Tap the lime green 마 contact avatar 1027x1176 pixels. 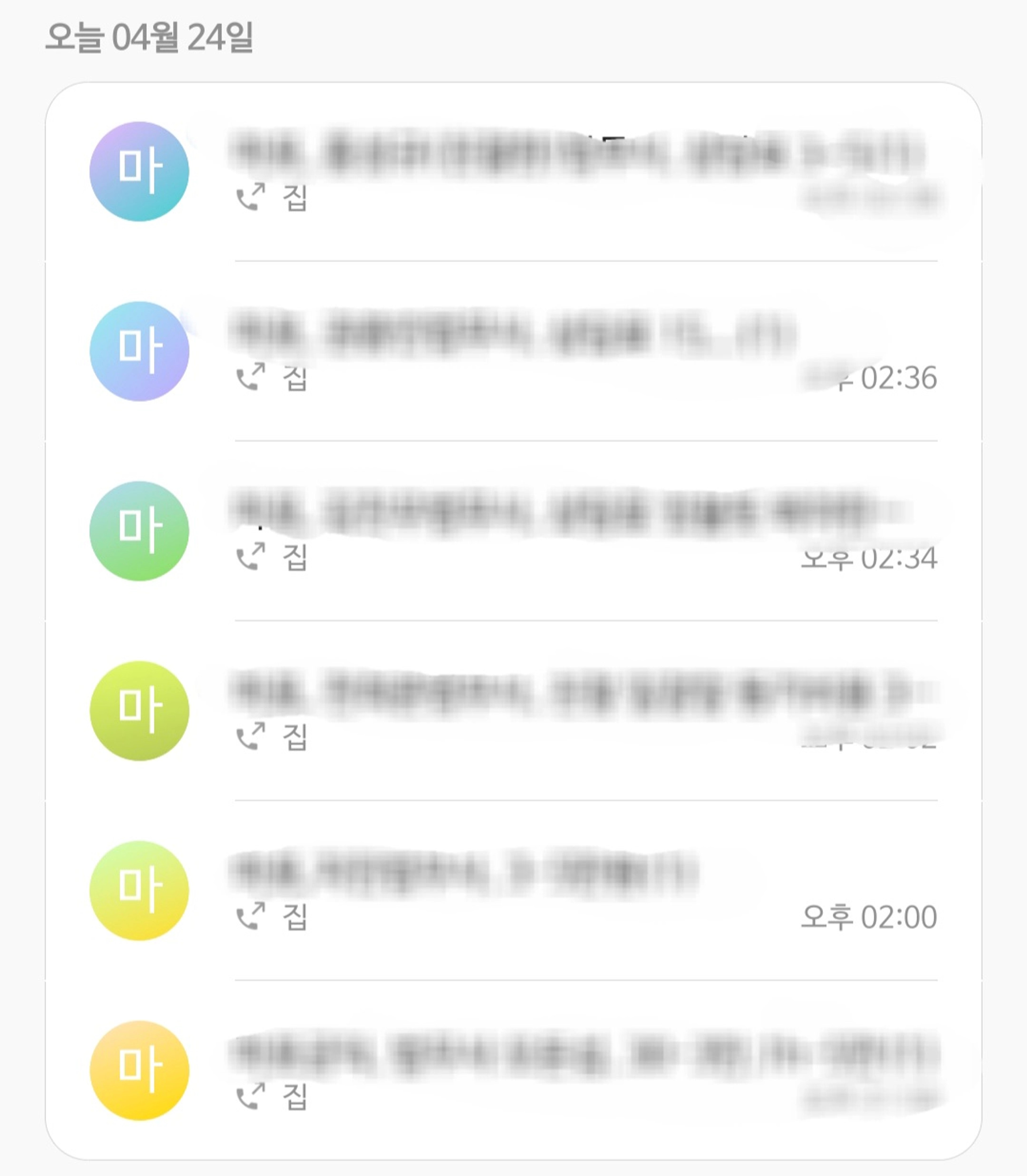click(x=139, y=710)
